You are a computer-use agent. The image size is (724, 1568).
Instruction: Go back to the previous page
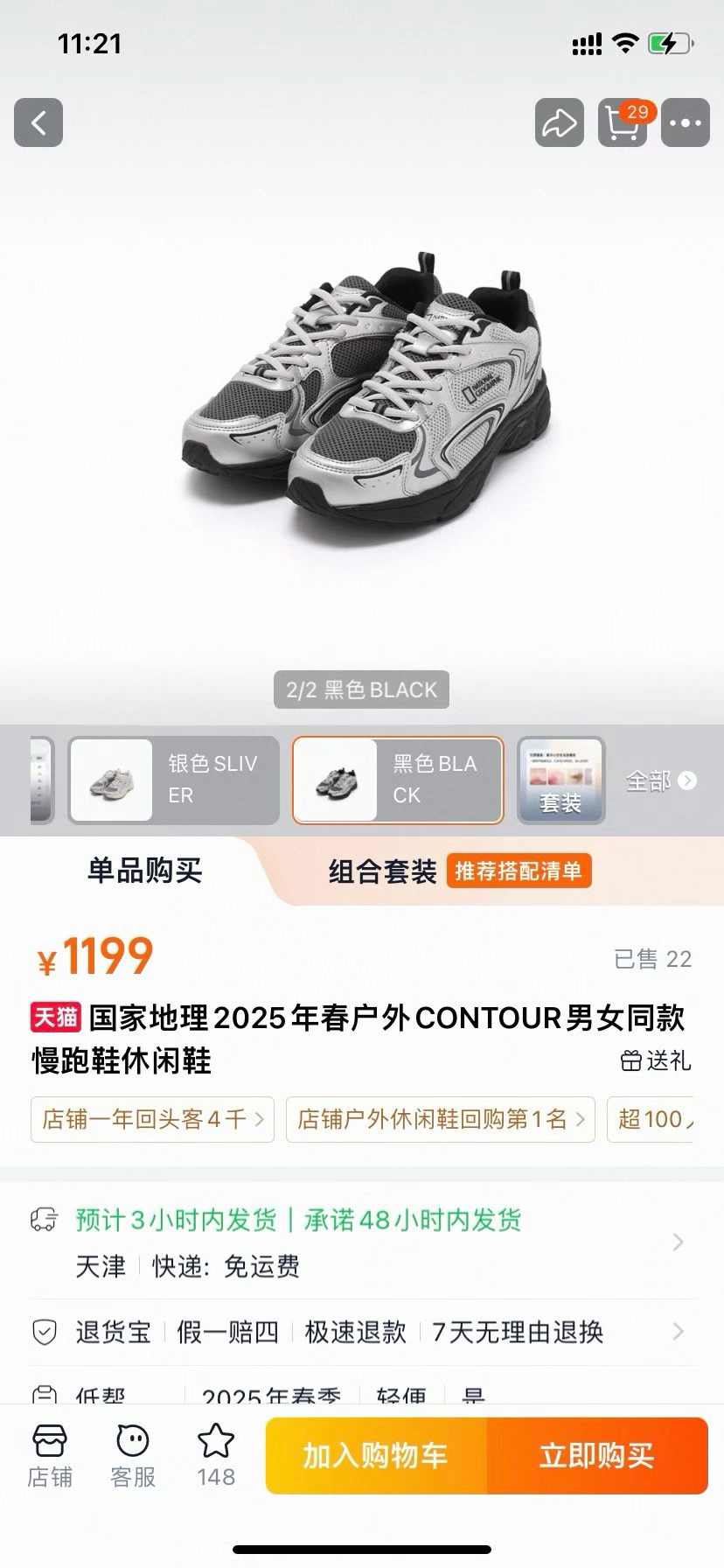click(38, 122)
